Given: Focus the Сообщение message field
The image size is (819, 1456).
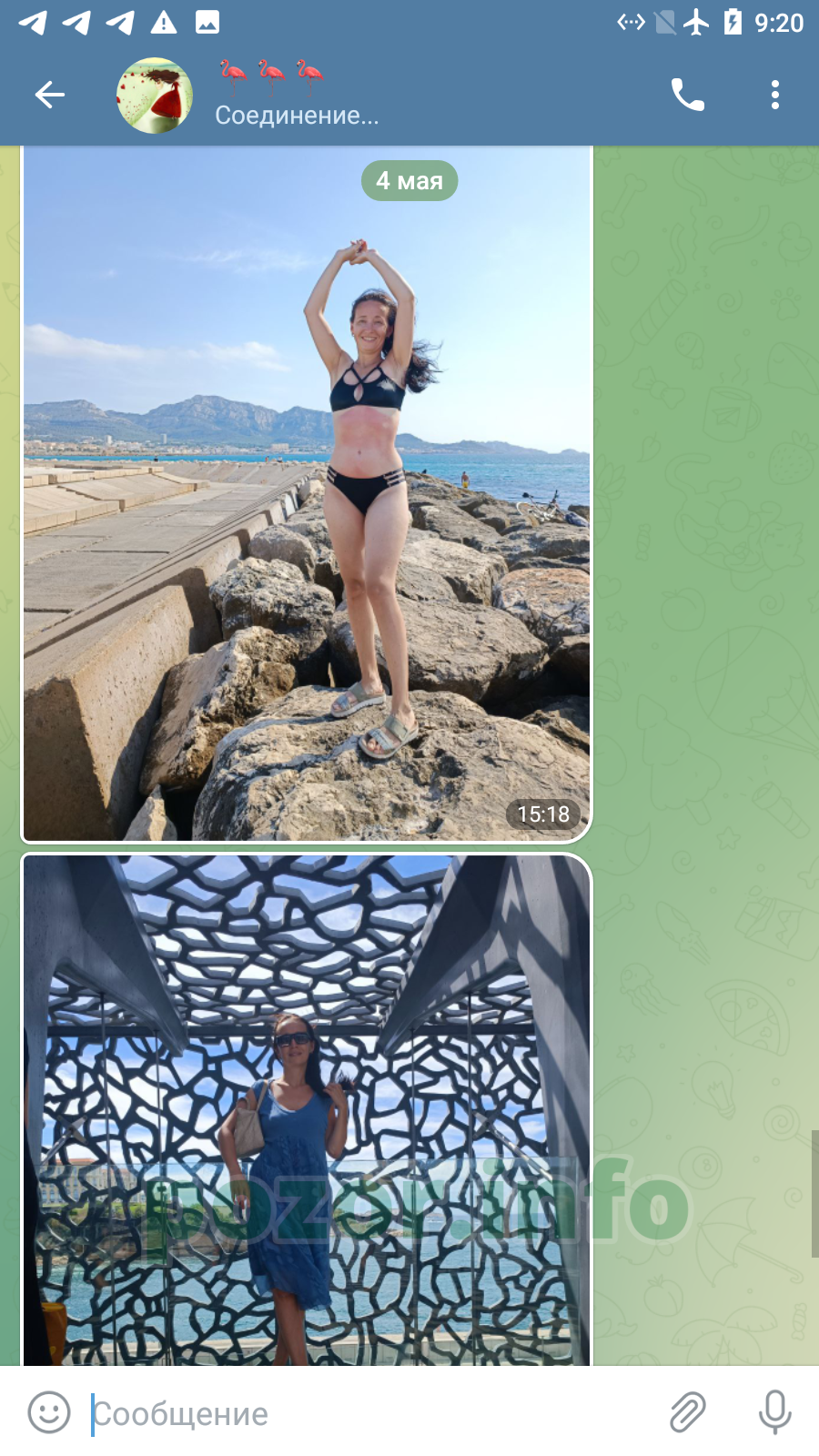Looking at the screenshot, I should (x=369, y=1414).
